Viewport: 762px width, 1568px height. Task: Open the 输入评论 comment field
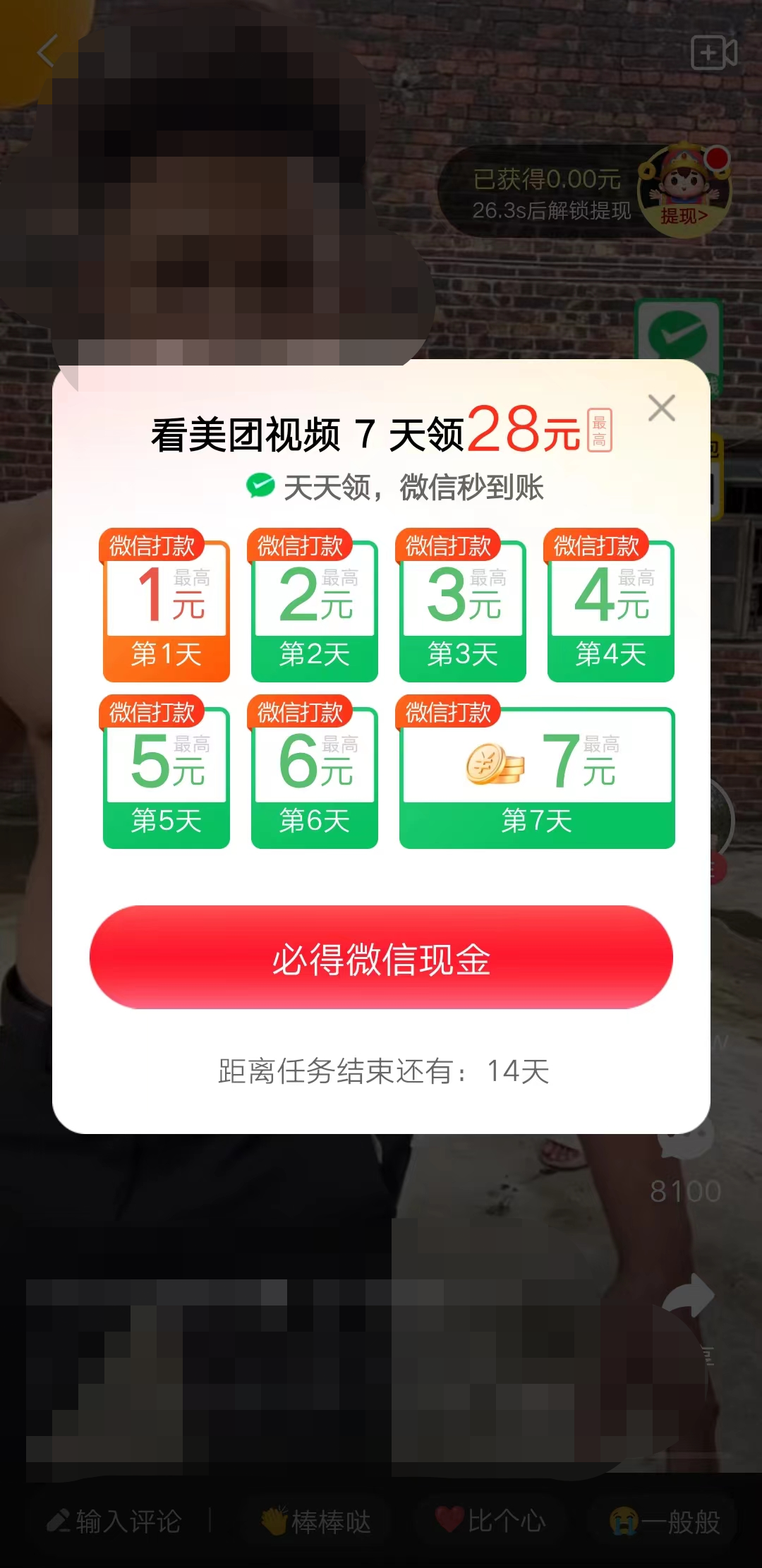click(x=116, y=1521)
